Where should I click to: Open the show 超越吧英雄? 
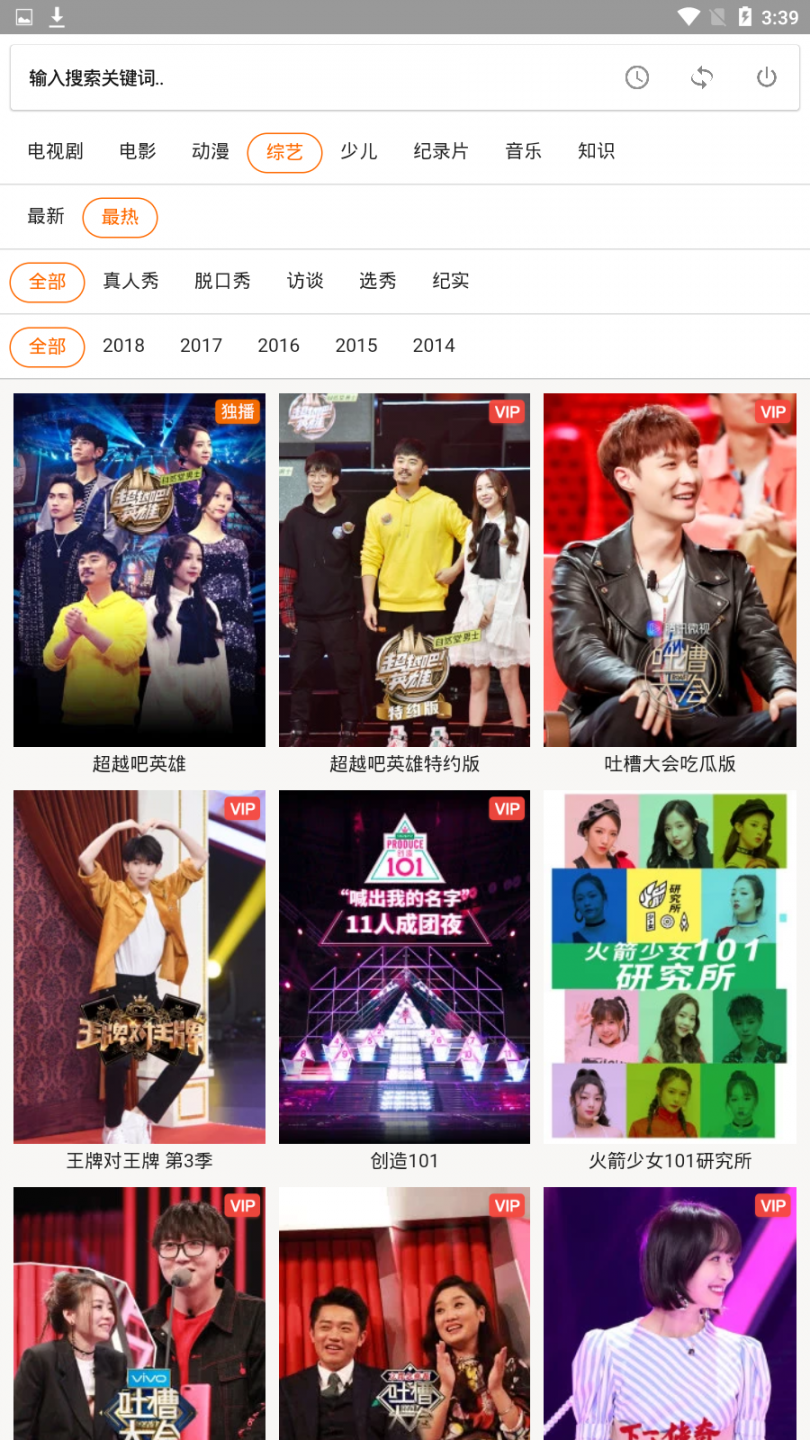pos(139,570)
